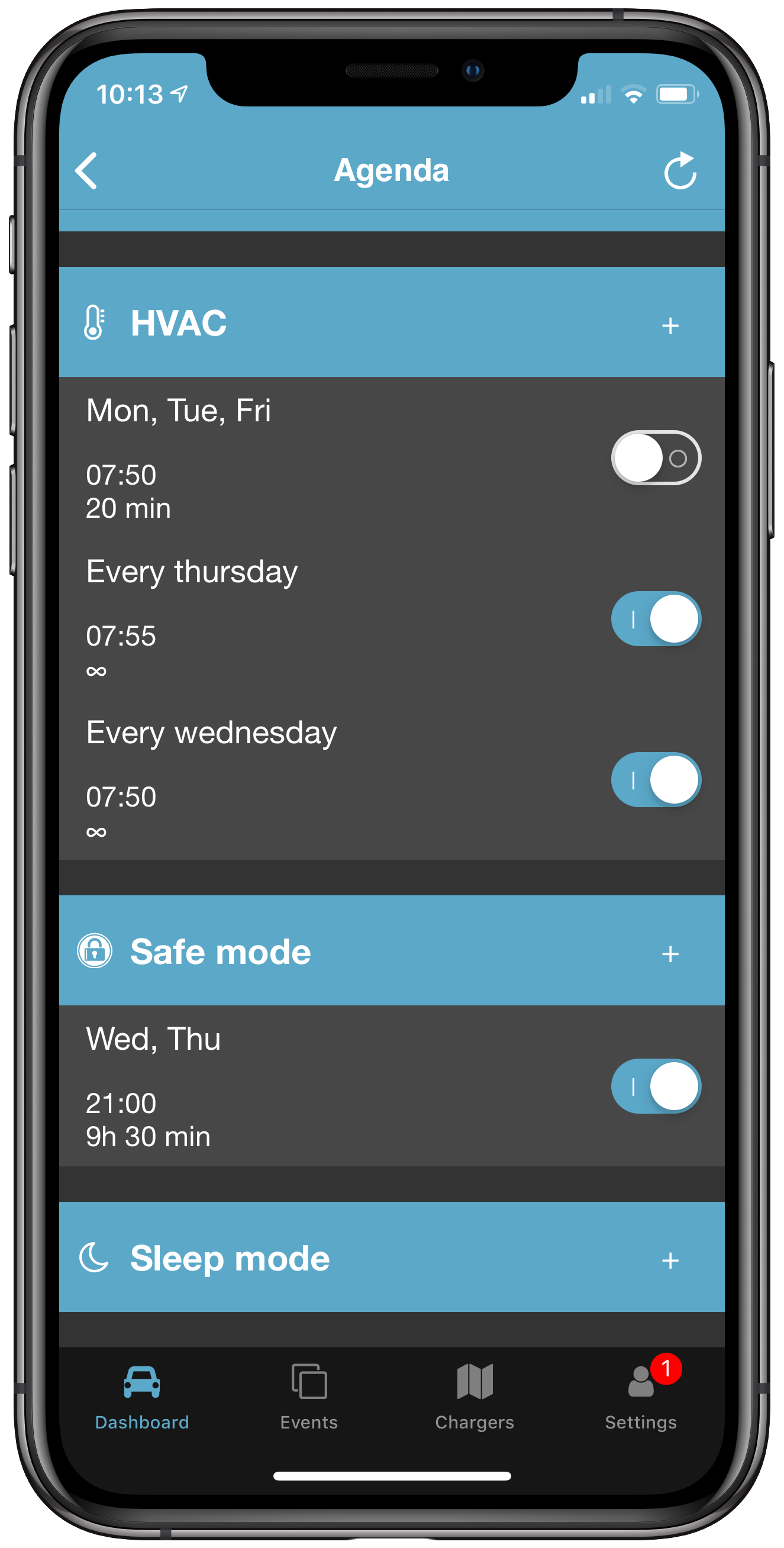Add a new Sleep mode schedule

(669, 1260)
